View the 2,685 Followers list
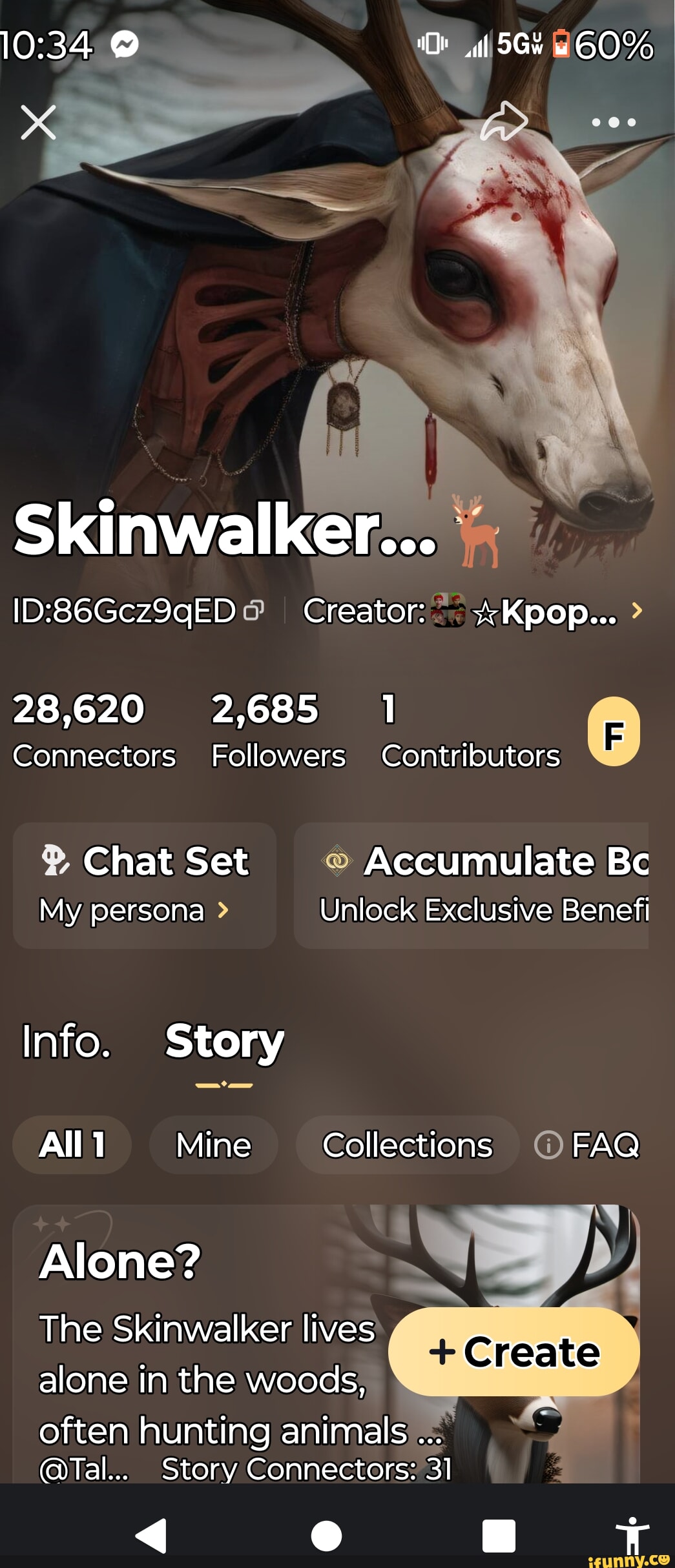675x1568 pixels. tap(278, 730)
